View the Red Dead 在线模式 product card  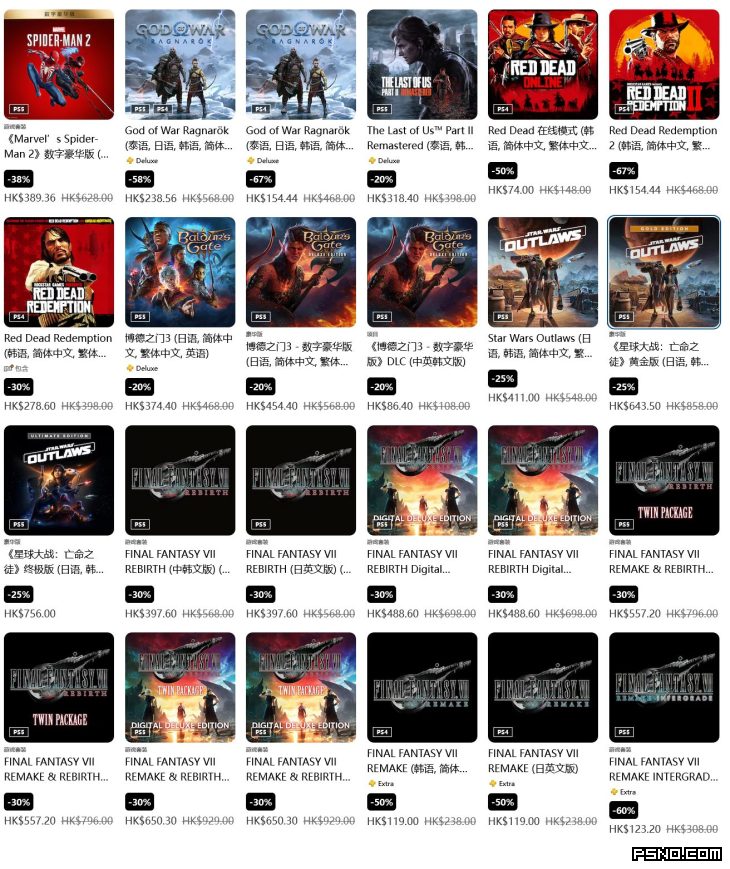coord(543,65)
